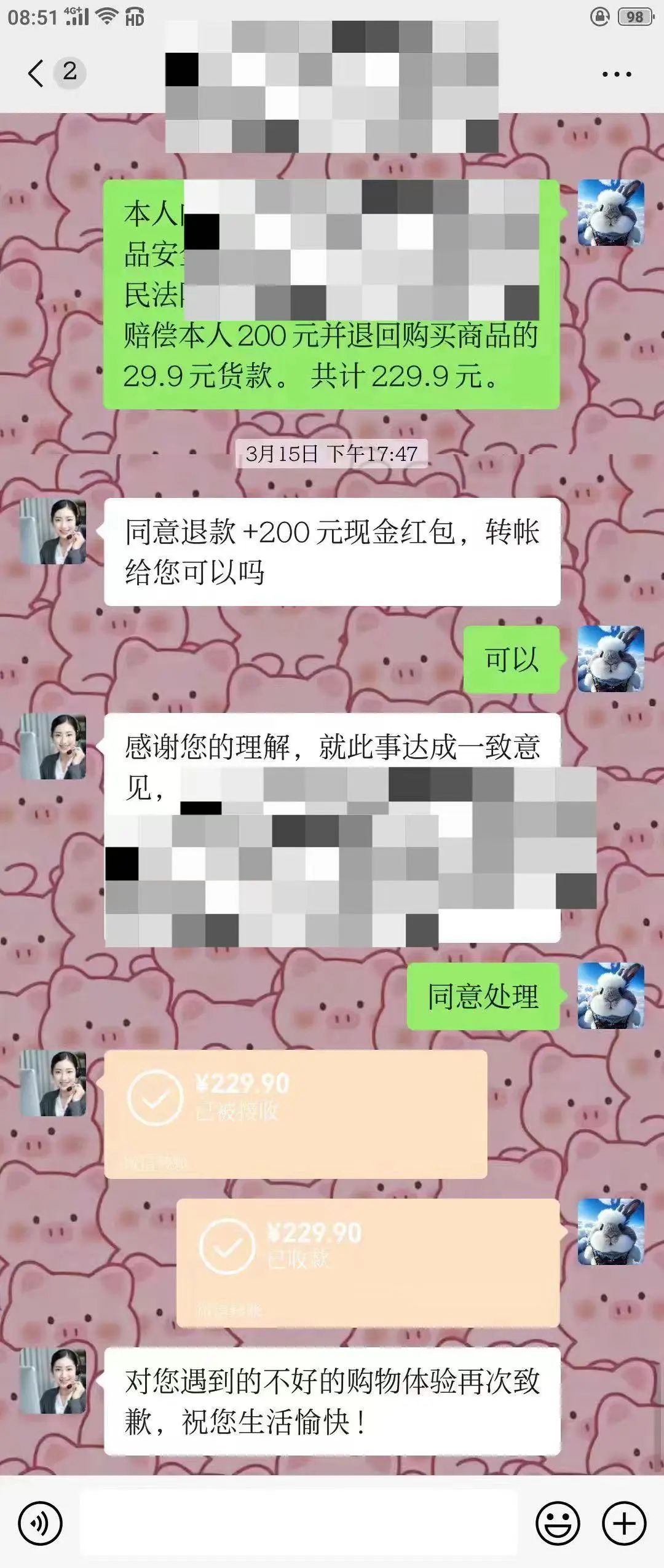Open the rabbit avatar next to 可以
The width and height of the screenshot is (664, 1568).
611,659
